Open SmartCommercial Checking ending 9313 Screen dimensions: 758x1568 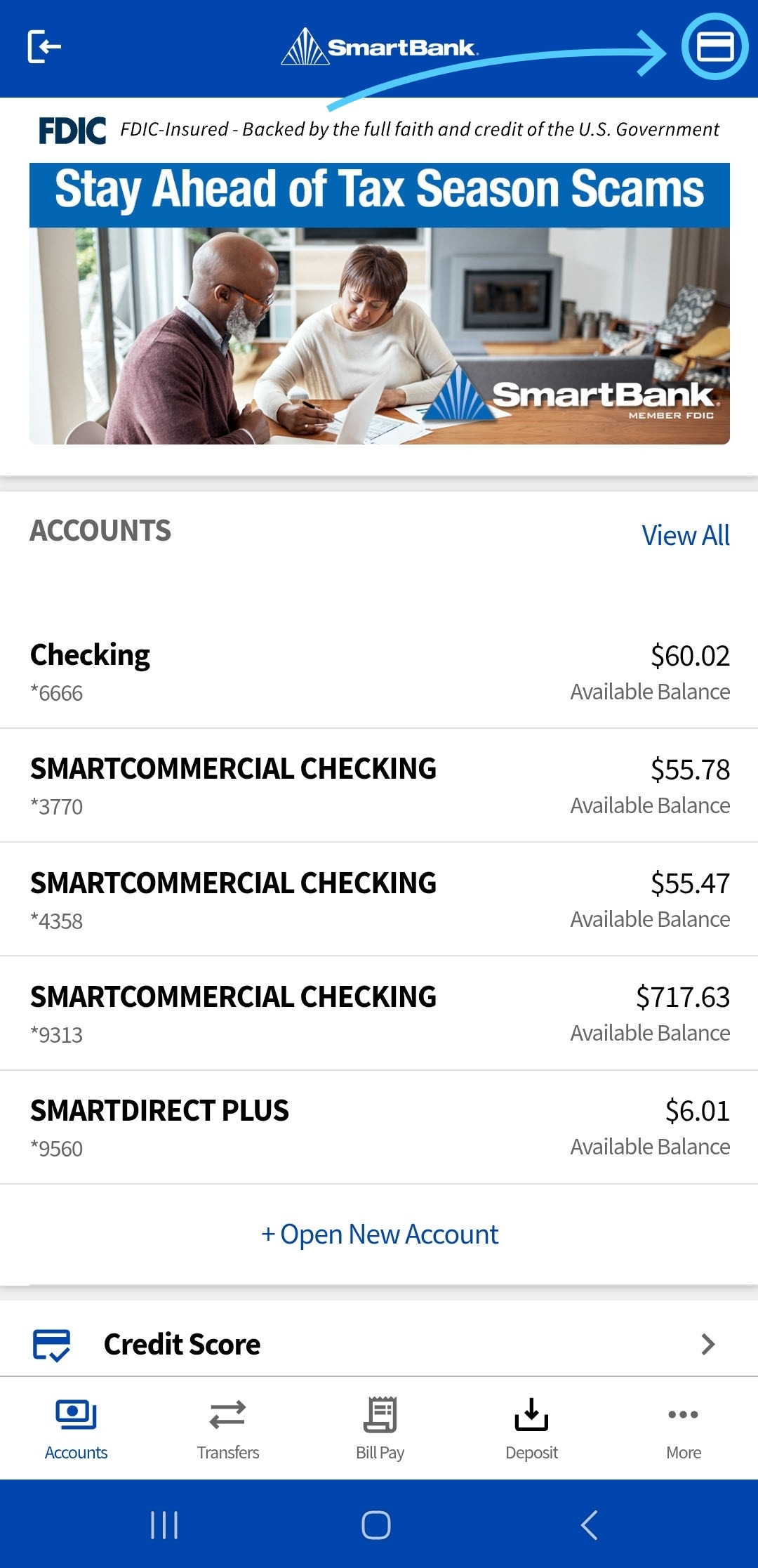point(379,1013)
